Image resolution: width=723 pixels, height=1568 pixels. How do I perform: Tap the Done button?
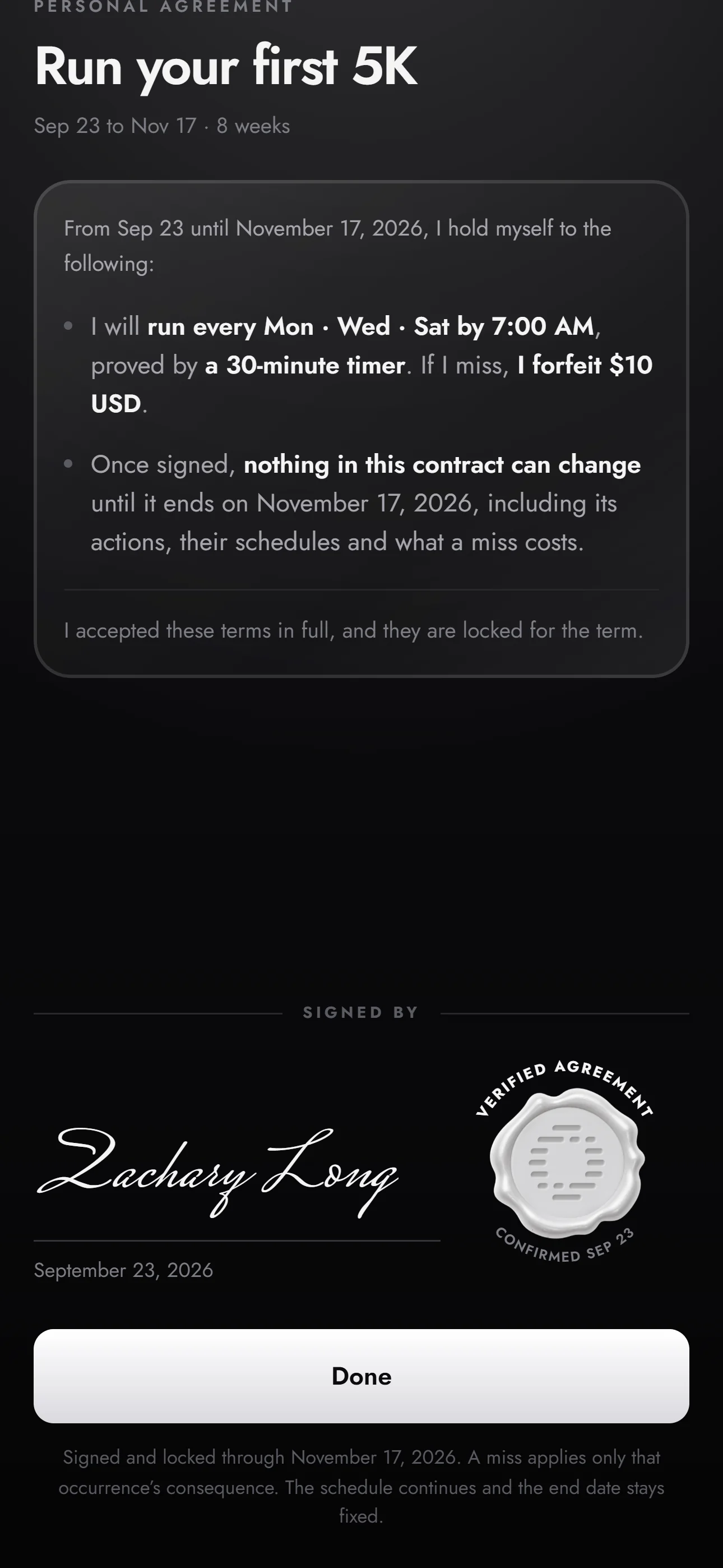361,1376
